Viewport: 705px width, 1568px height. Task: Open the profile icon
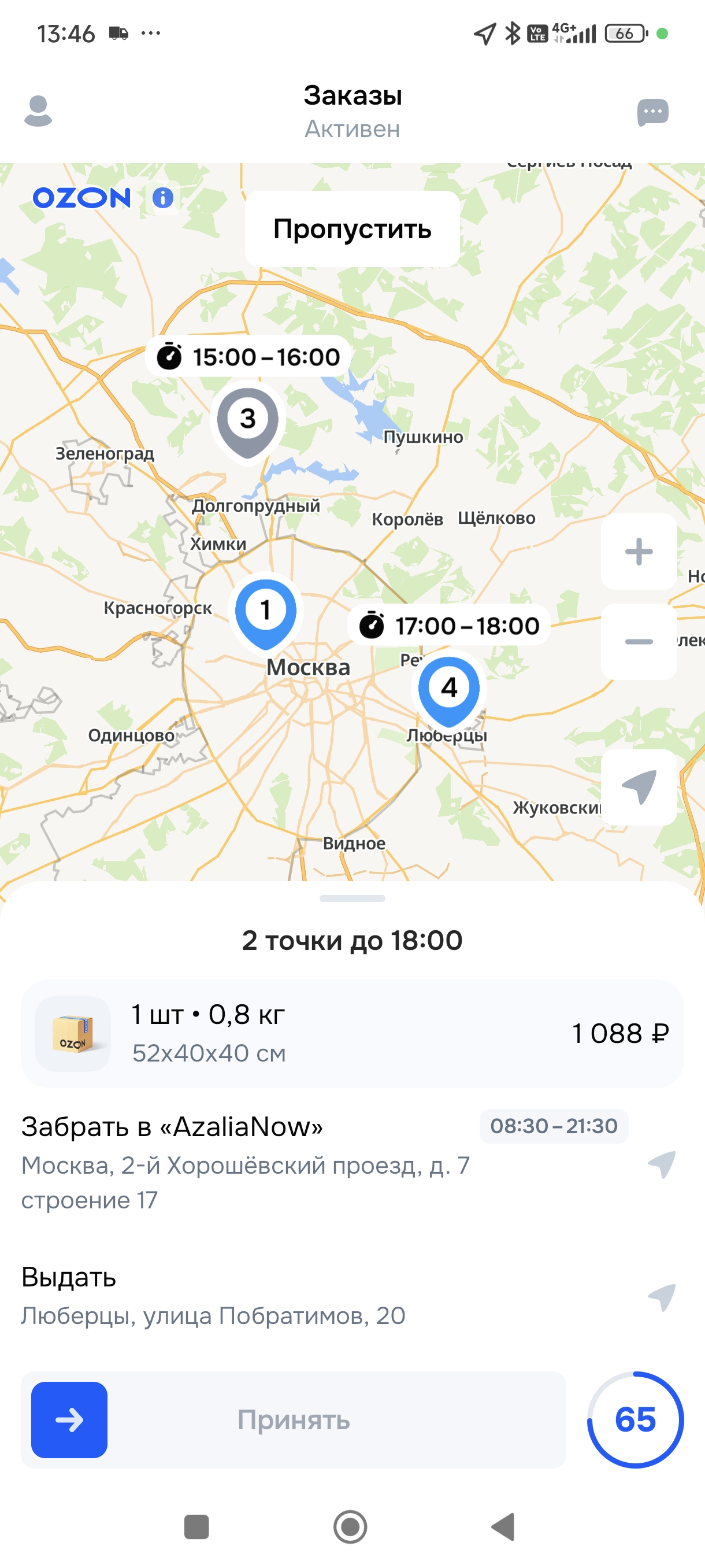pyautogui.click(x=38, y=111)
